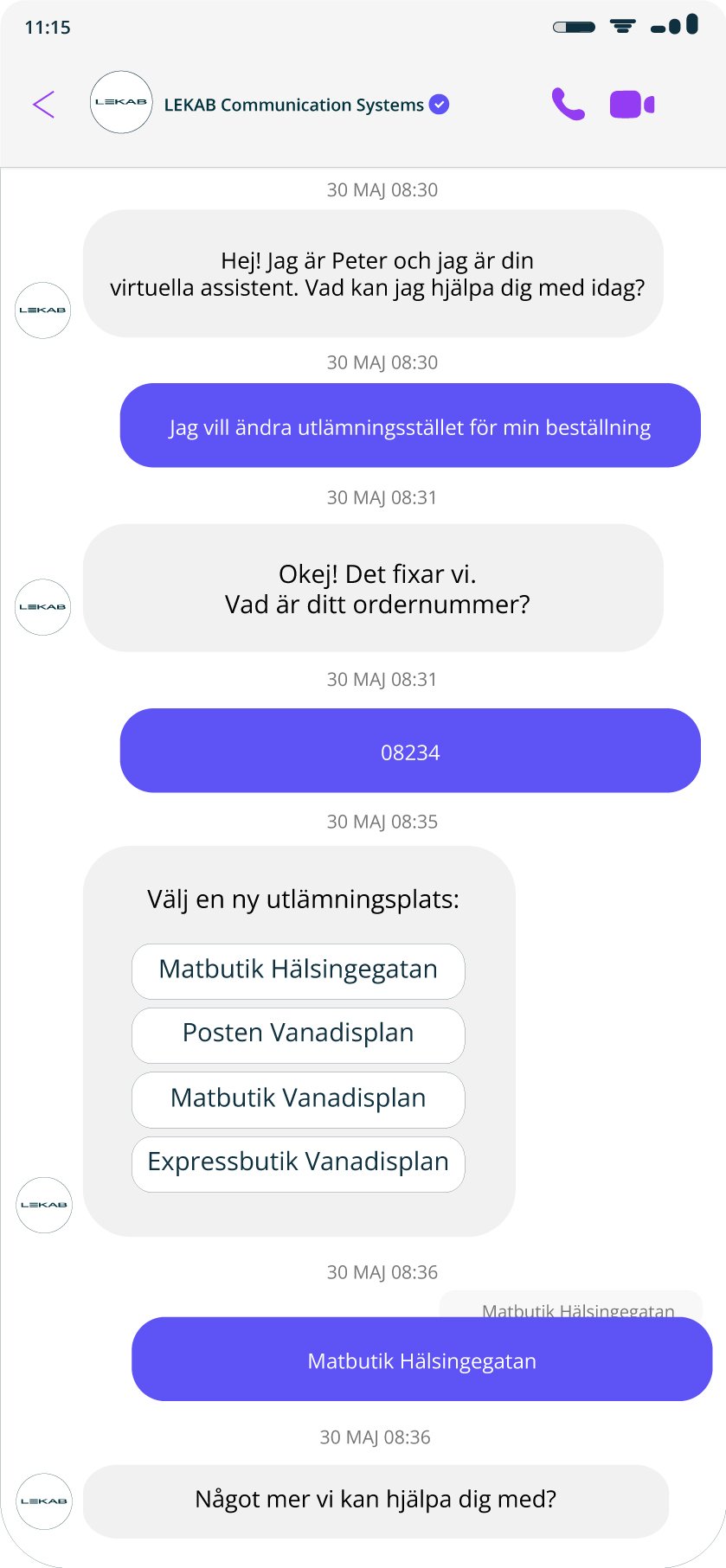726x1568 pixels.
Task: Pick the Matbutik Vanadisplan option
Action: click(299, 1099)
